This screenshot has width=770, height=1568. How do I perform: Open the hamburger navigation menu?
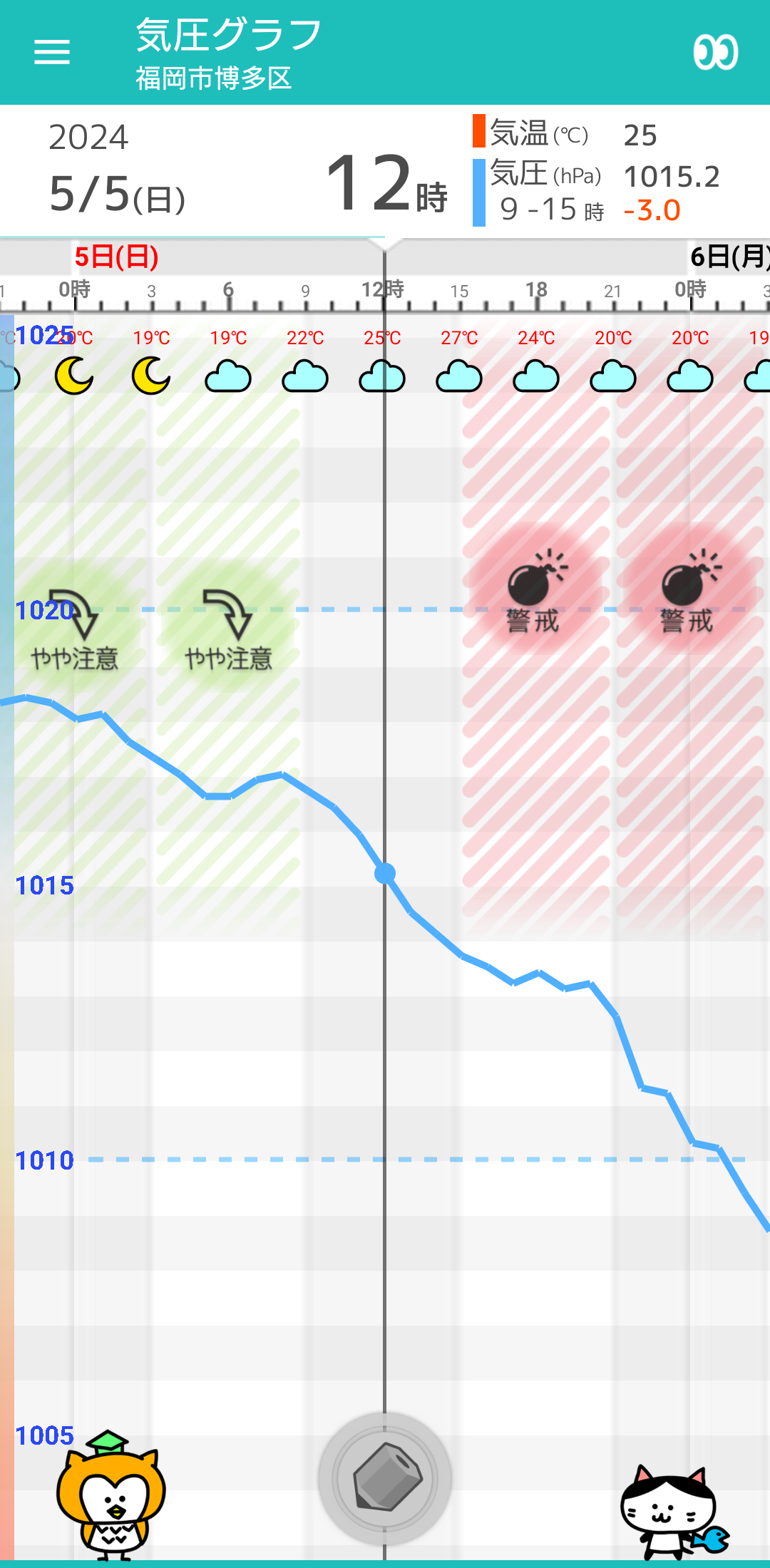(x=52, y=52)
